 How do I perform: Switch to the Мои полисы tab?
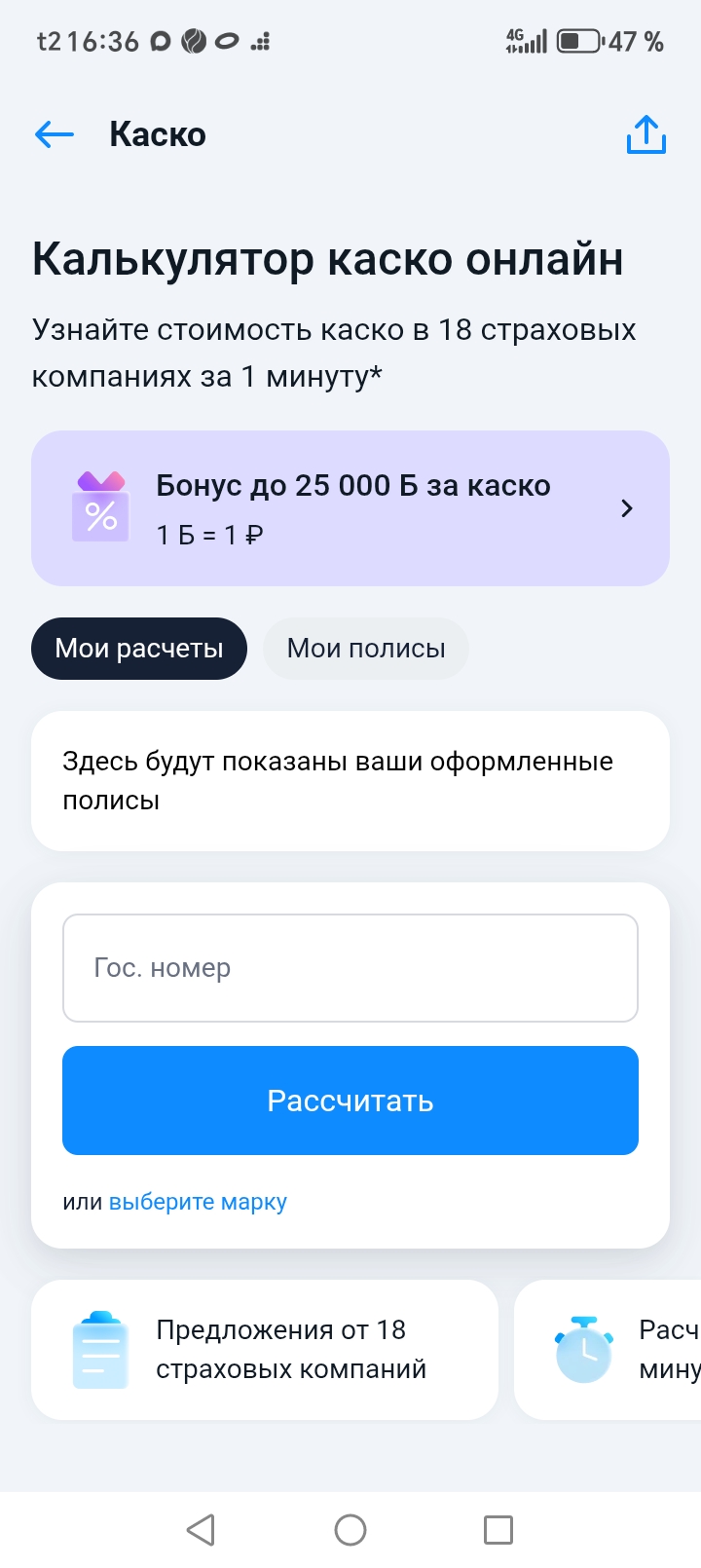click(x=366, y=649)
